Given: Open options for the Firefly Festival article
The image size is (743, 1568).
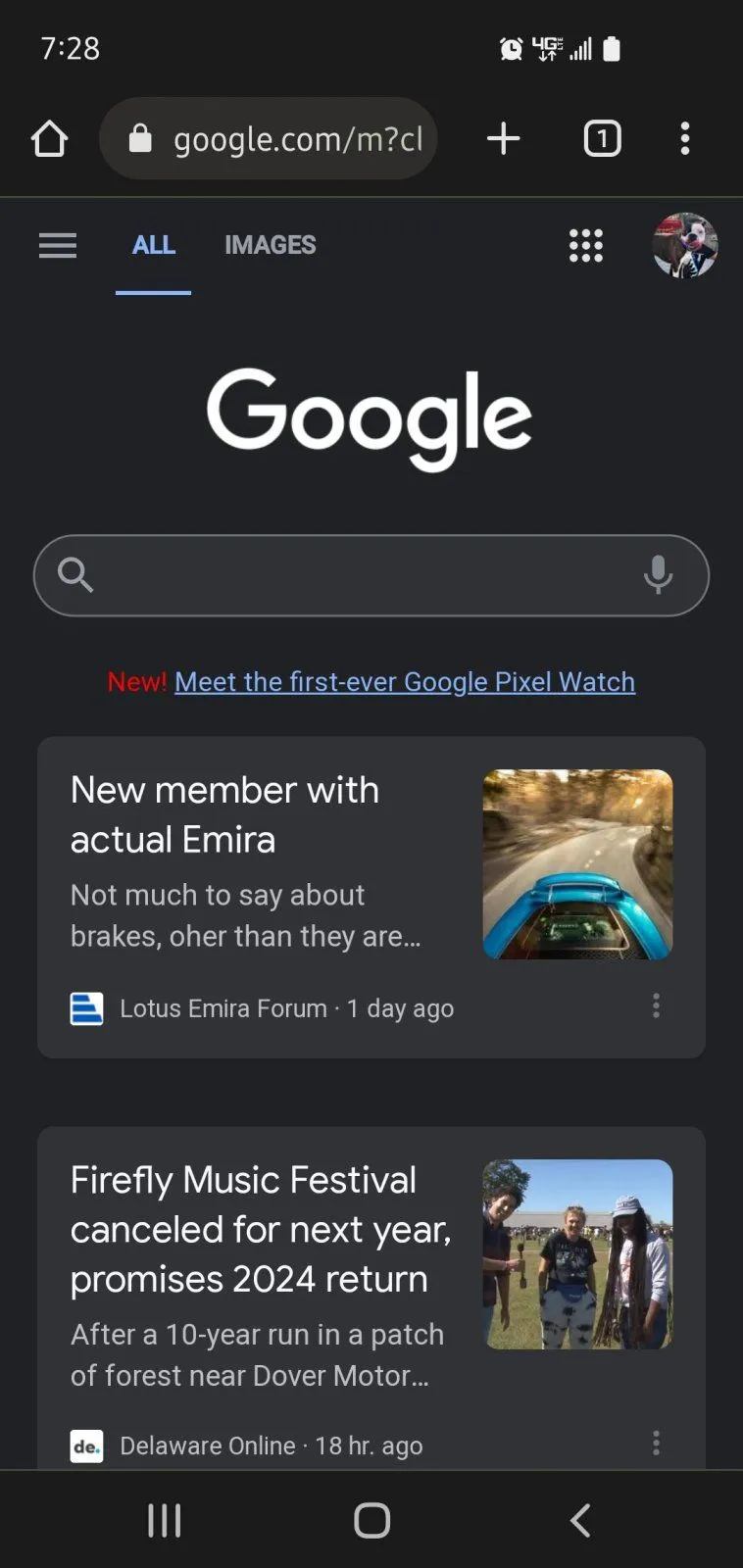Looking at the screenshot, I should pos(656,1443).
